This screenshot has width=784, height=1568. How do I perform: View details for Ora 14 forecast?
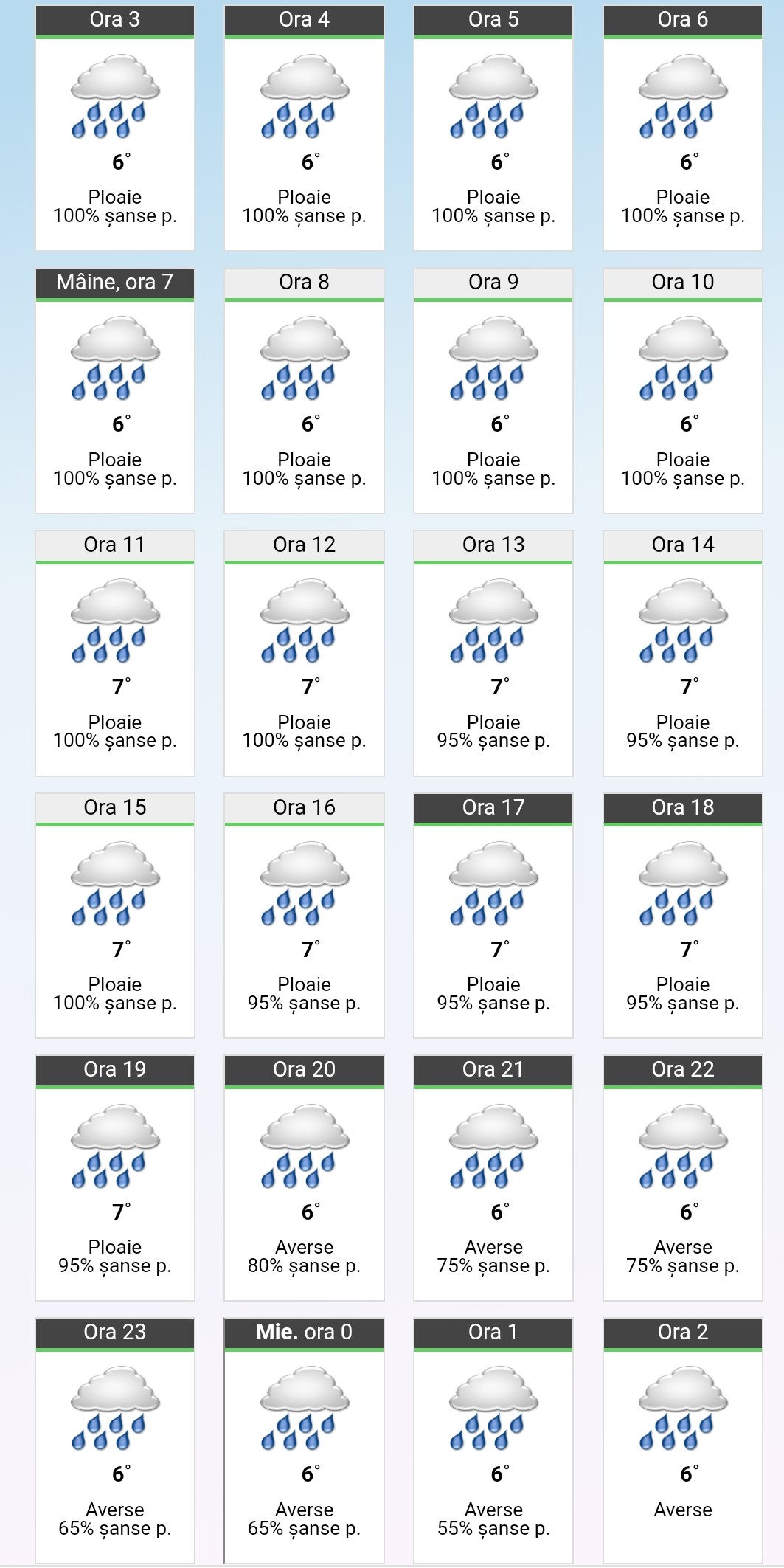pyautogui.click(x=683, y=653)
